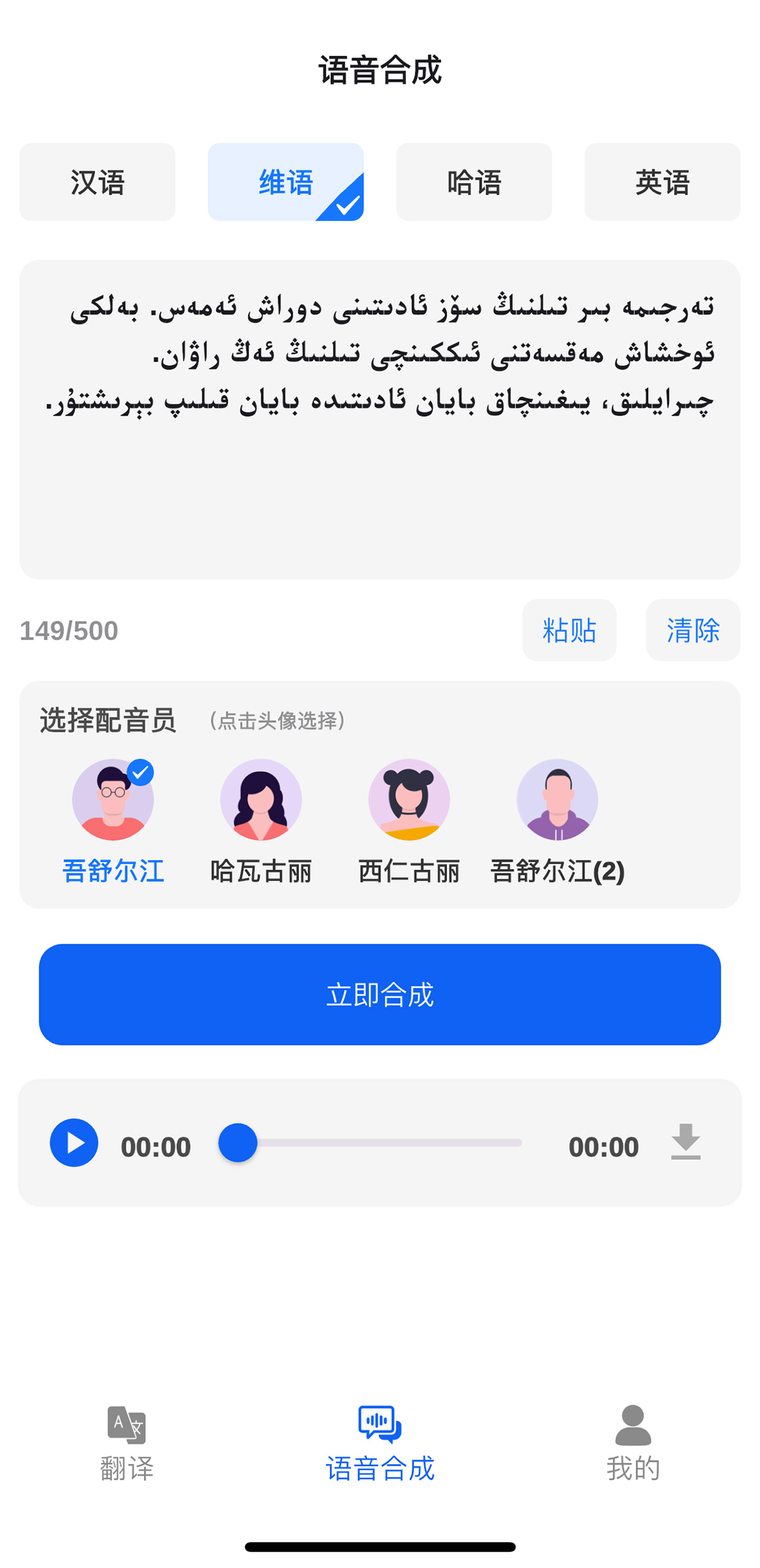
Task: Clear the text with 清除
Action: 692,630
